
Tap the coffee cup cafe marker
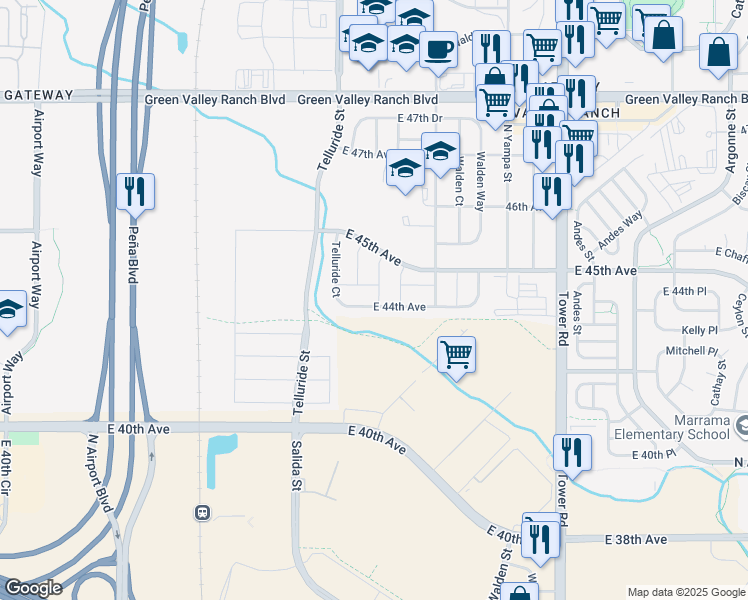tap(438, 50)
